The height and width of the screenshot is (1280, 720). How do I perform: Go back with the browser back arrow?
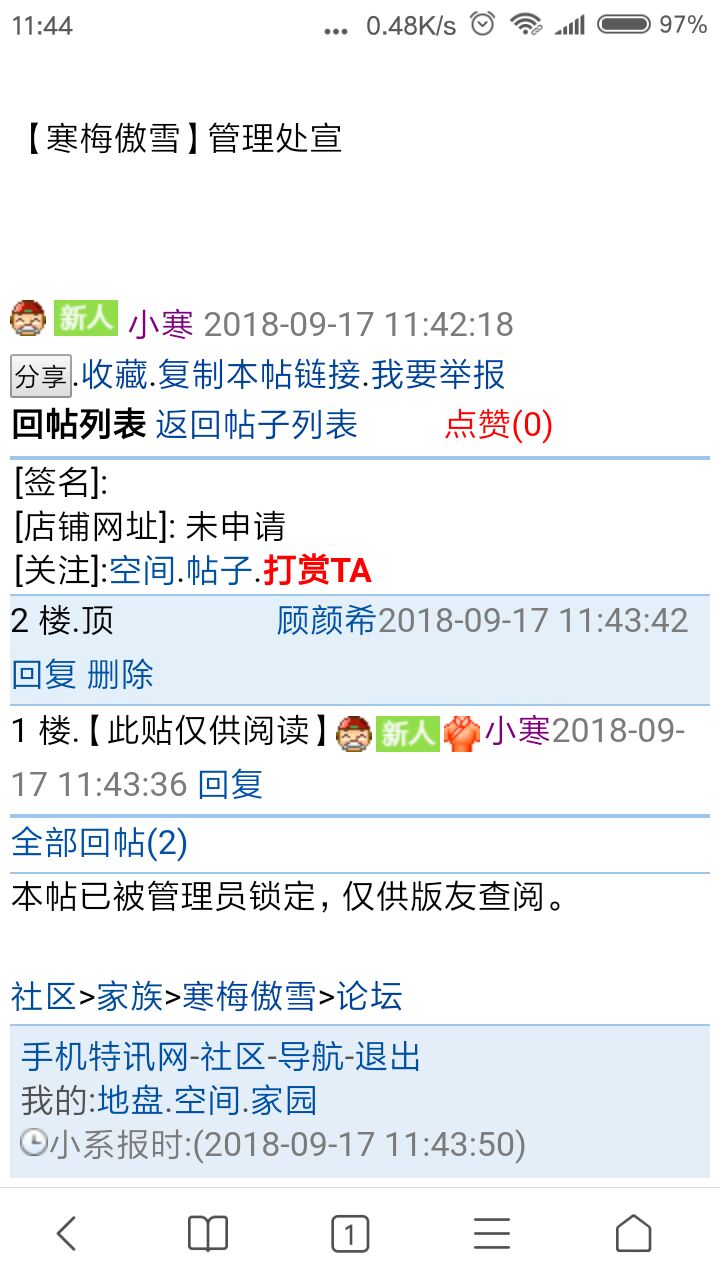pyautogui.click(x=66, y=1234)
